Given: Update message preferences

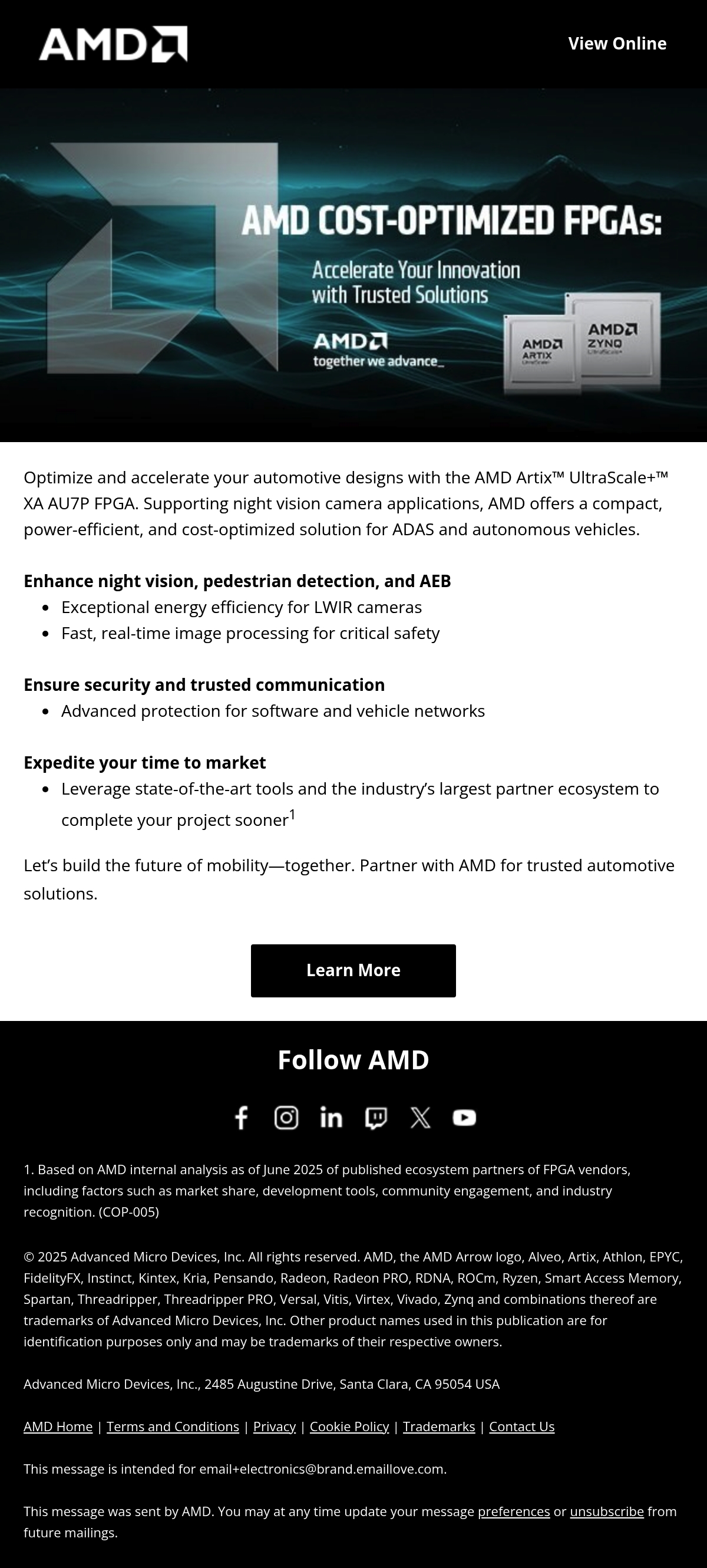Looking at the screenshot, I should click(x=514, y=1512).
